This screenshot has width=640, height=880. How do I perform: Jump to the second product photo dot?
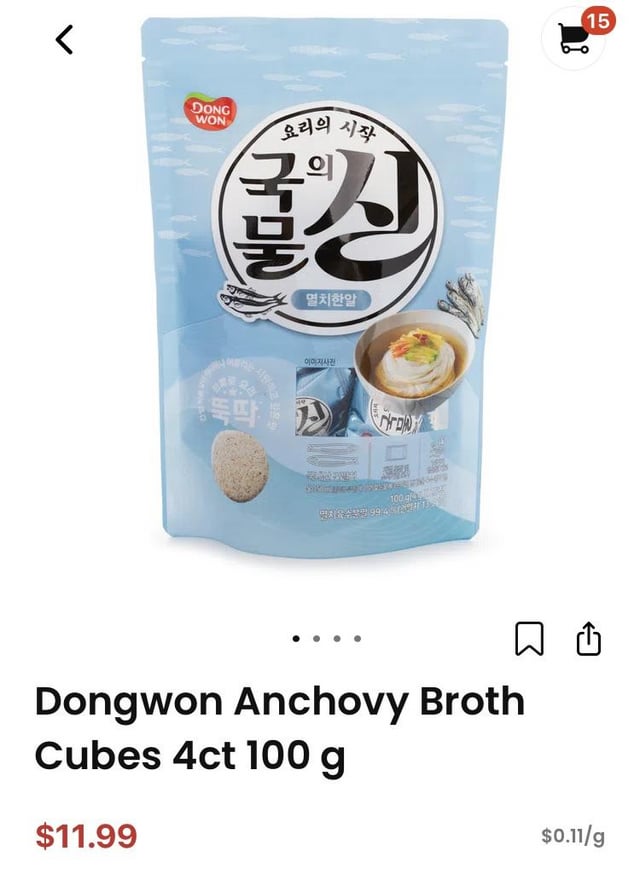coord(316,638)
